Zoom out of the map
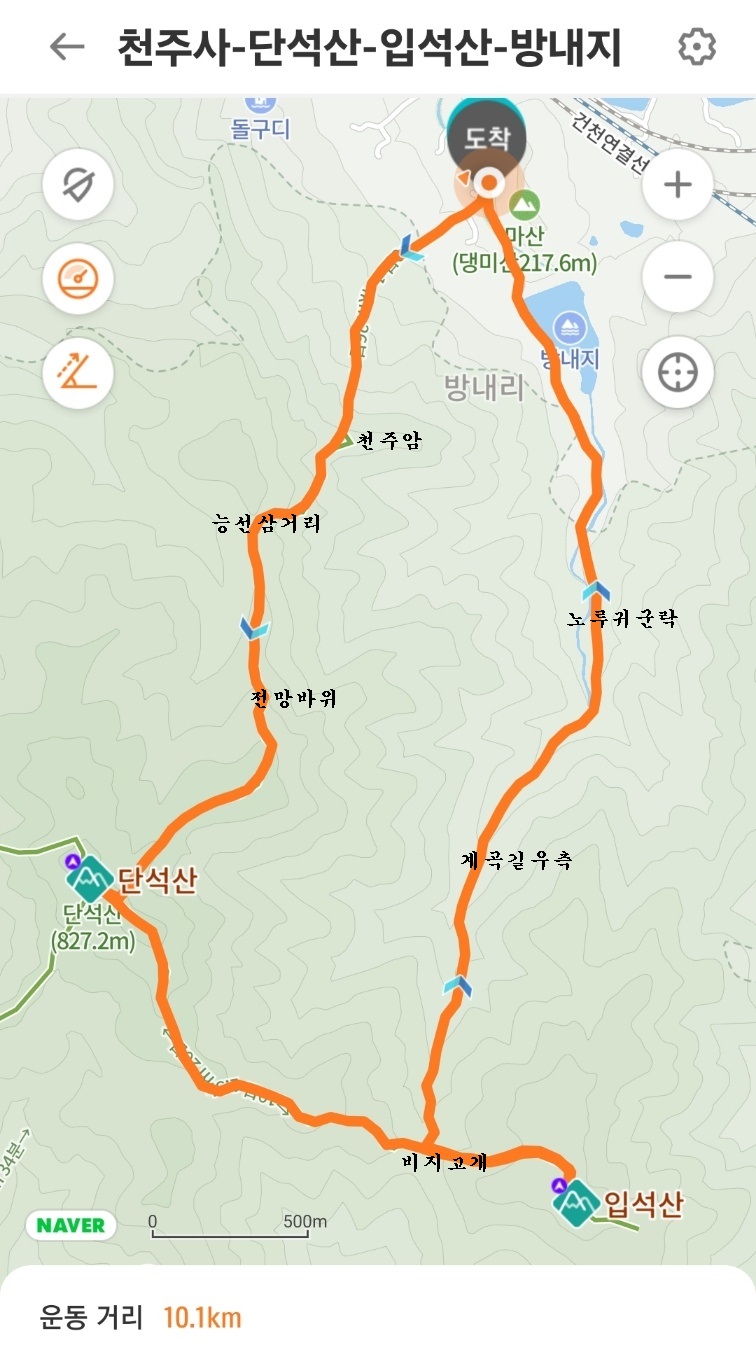 [x=678, y=277]
